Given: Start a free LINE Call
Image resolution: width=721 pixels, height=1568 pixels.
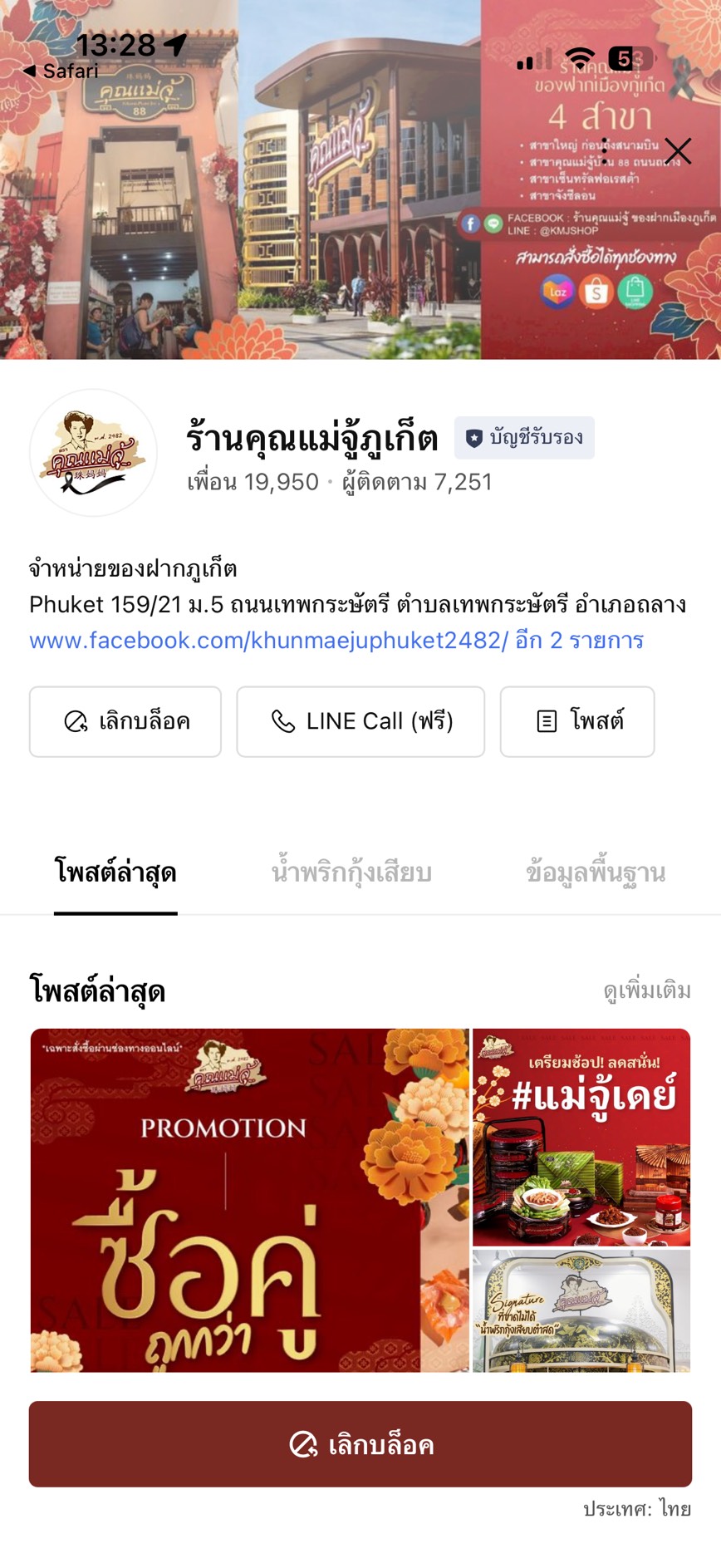Looking at the screenshot, I should (360, 721).
